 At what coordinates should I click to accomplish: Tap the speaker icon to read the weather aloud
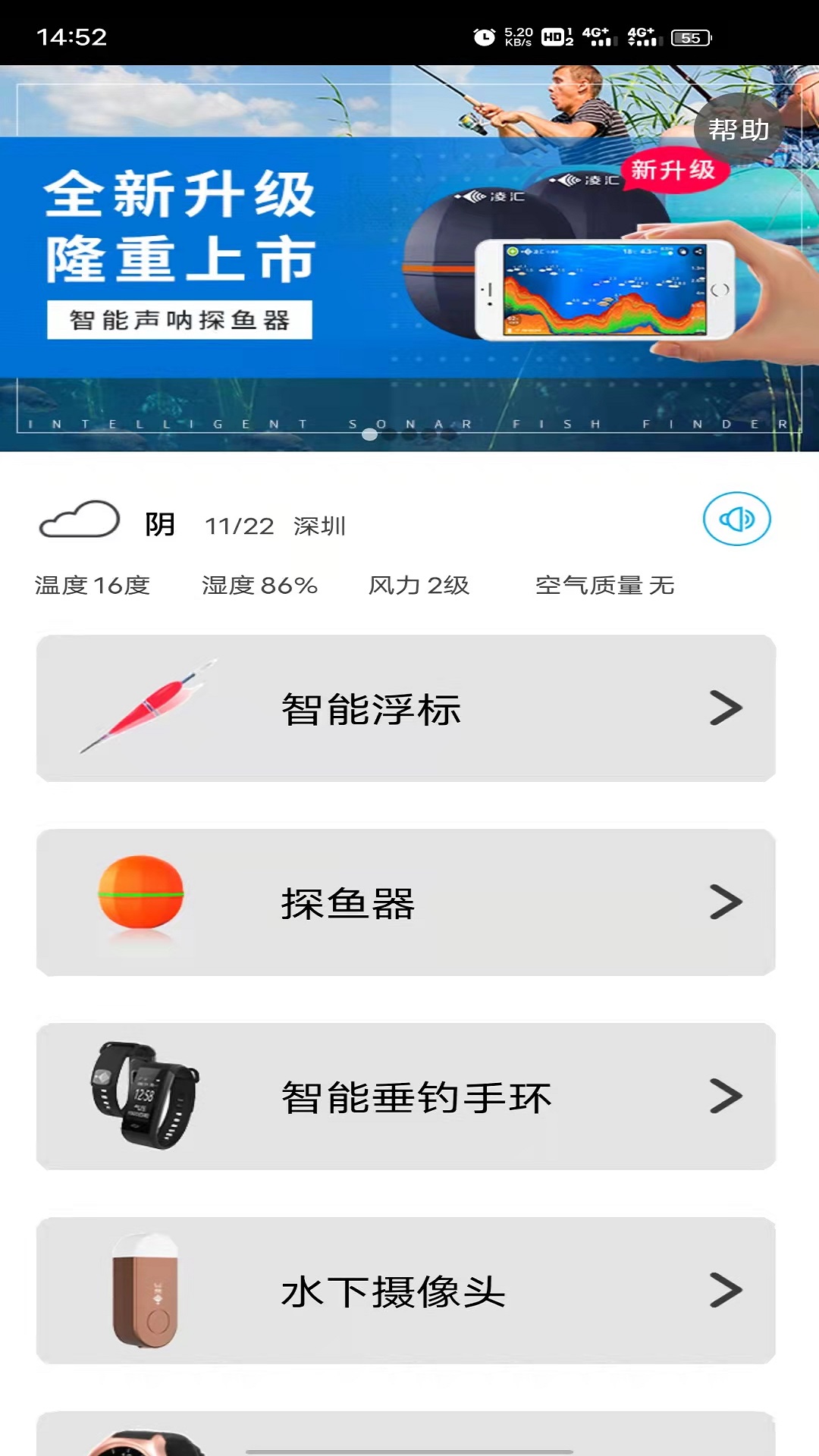pyautogui.click(x=736, y=519)
